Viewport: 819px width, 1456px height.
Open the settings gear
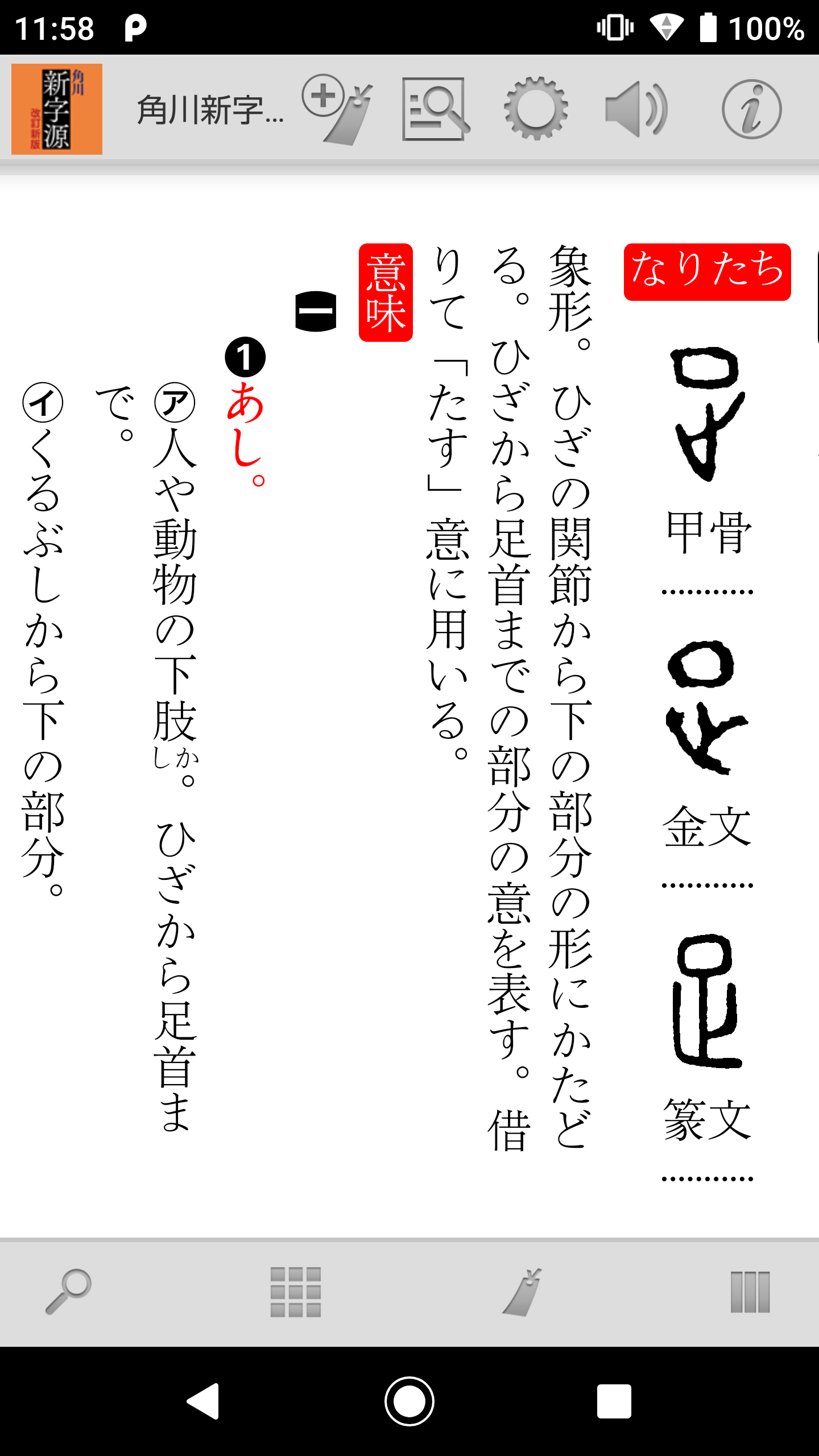535,109
